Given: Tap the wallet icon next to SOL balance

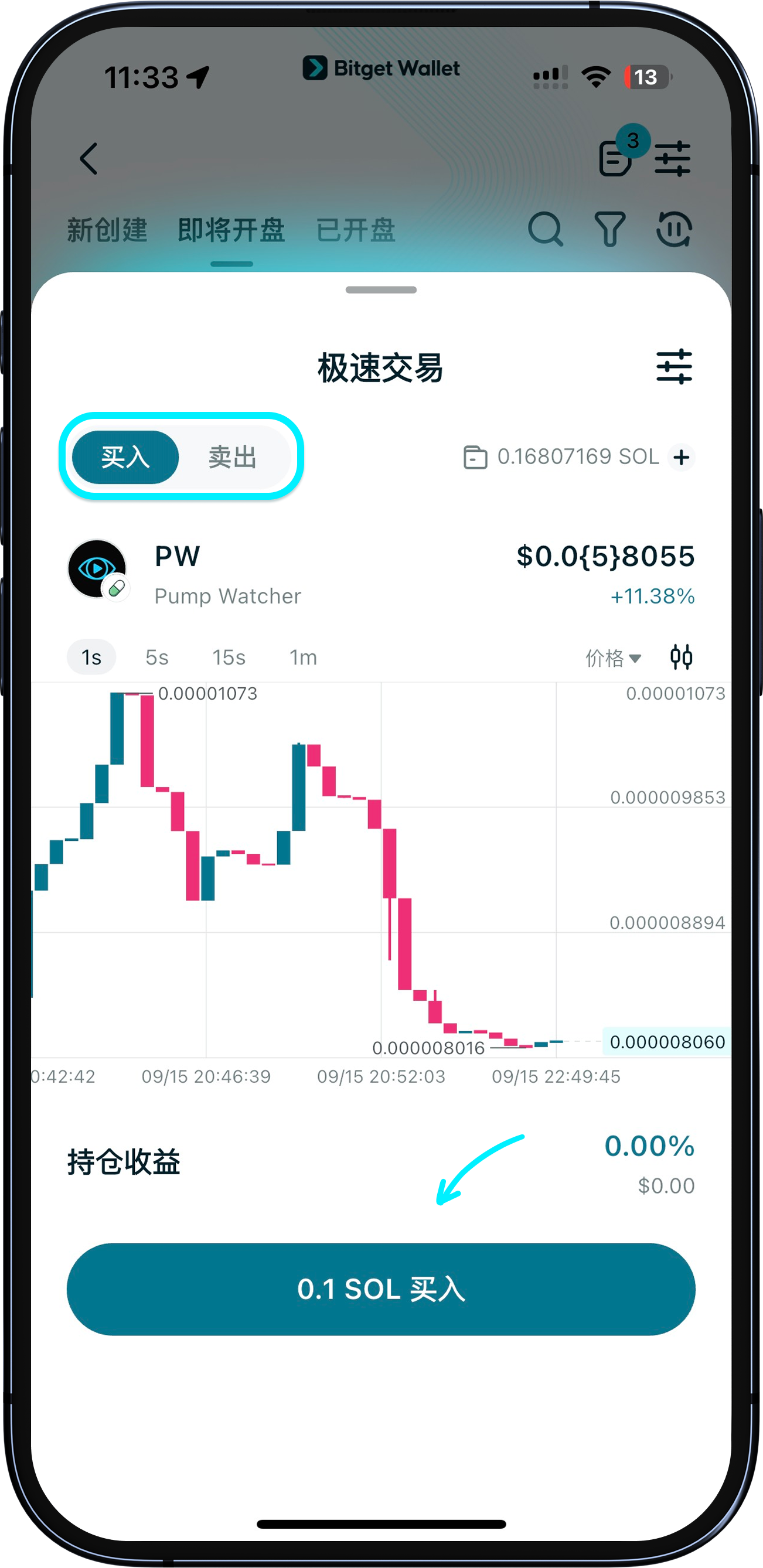Looking at the screenshot, I should click(x=474, y=457).
